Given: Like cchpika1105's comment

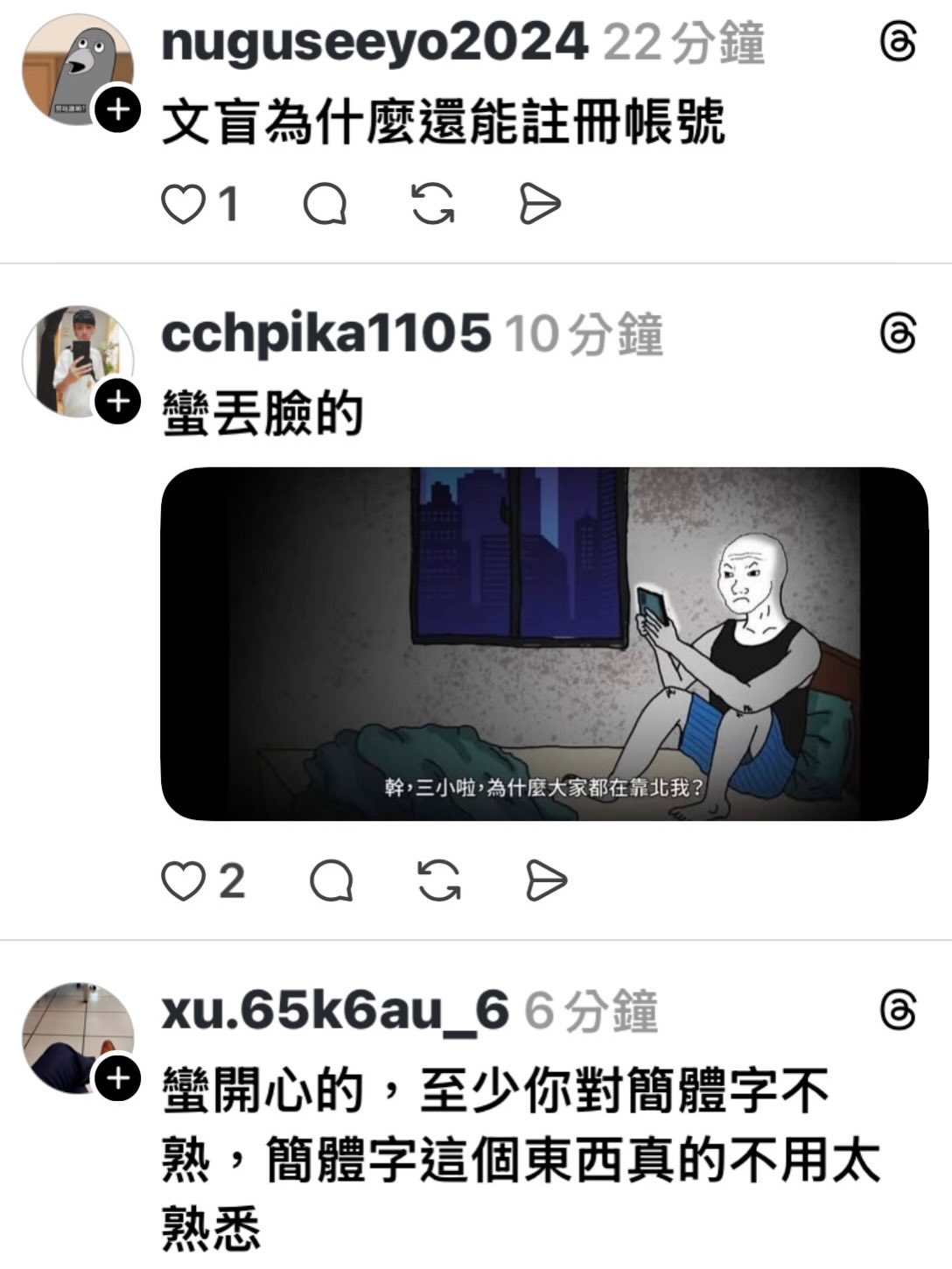Looking at the screenshot, I should coord(183,880).
